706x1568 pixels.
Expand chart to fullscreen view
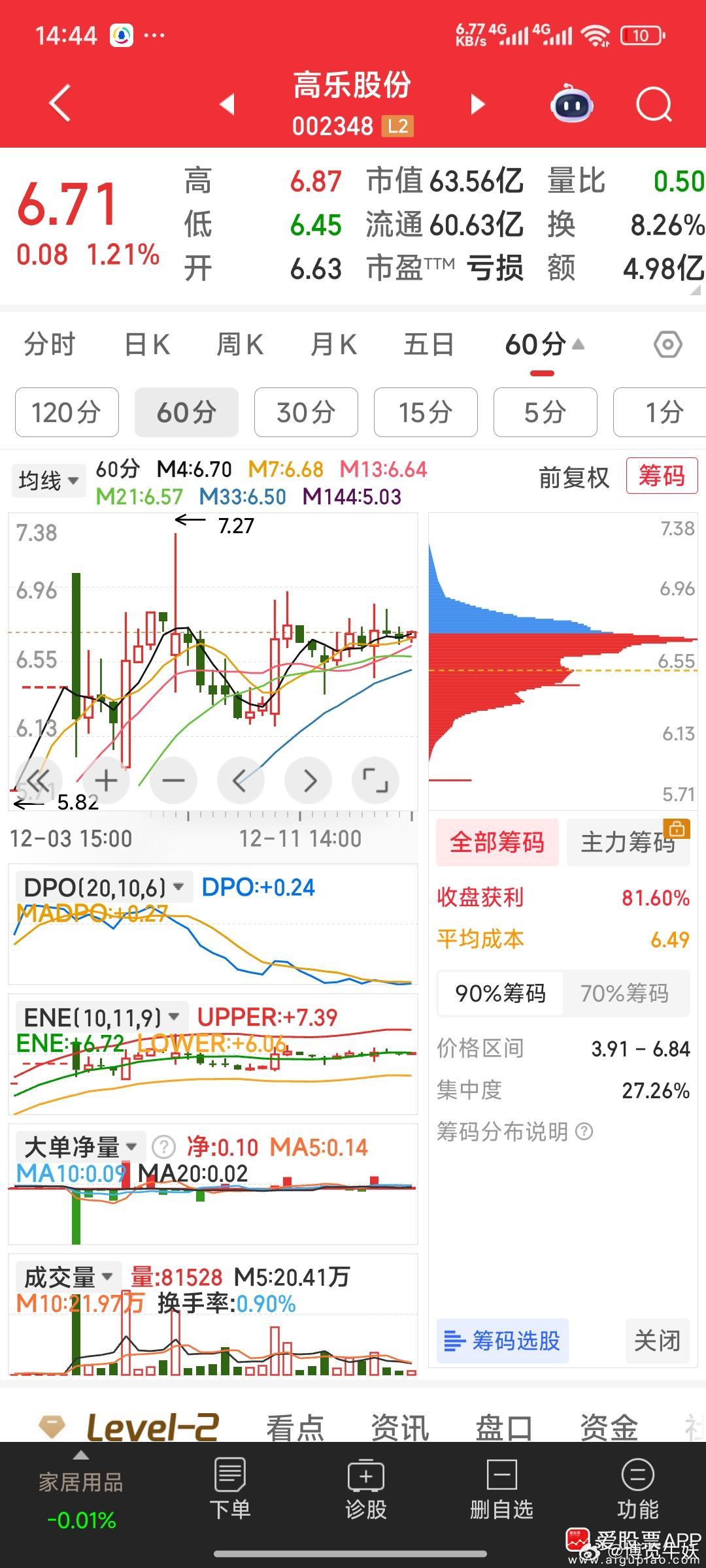point(375,780)
